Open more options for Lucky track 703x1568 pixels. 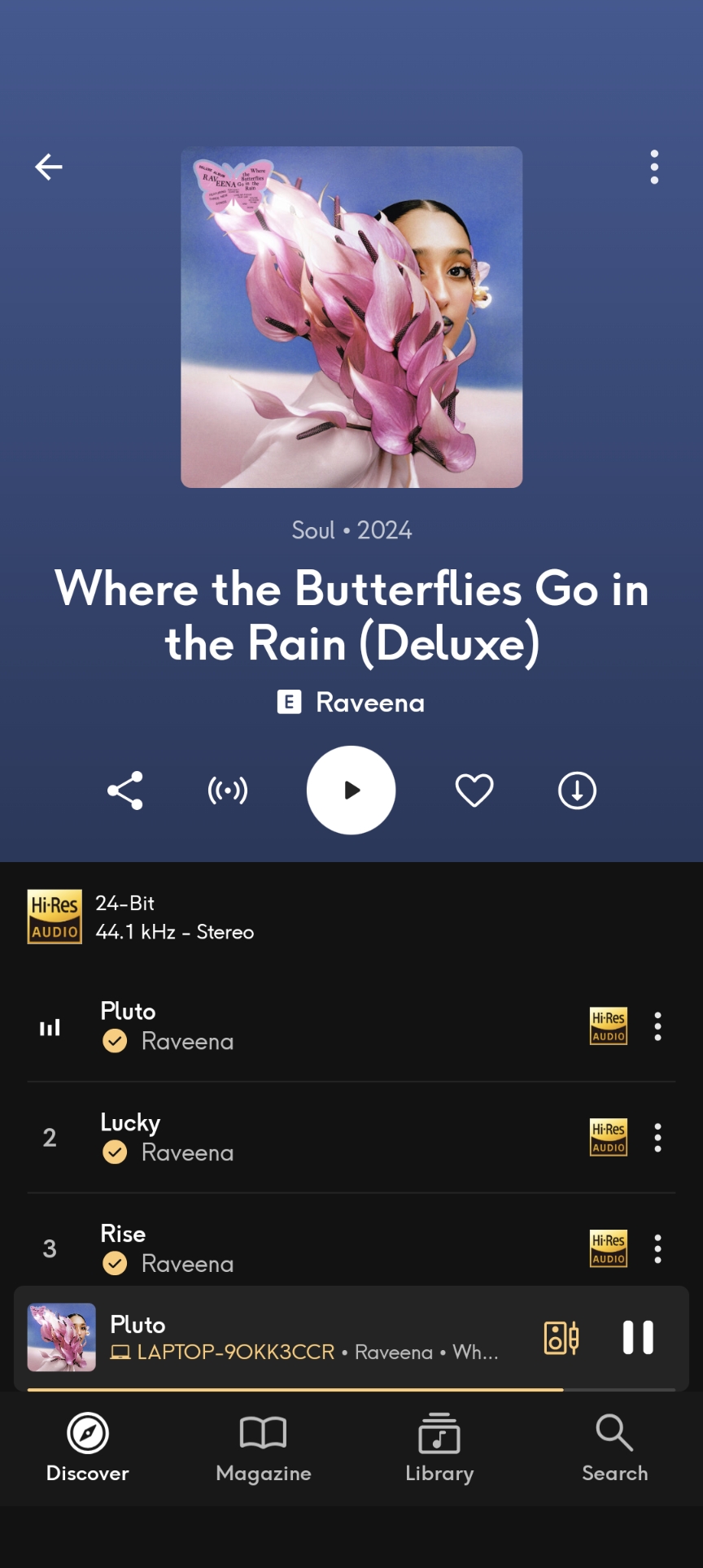click(x=657, y=1137)
